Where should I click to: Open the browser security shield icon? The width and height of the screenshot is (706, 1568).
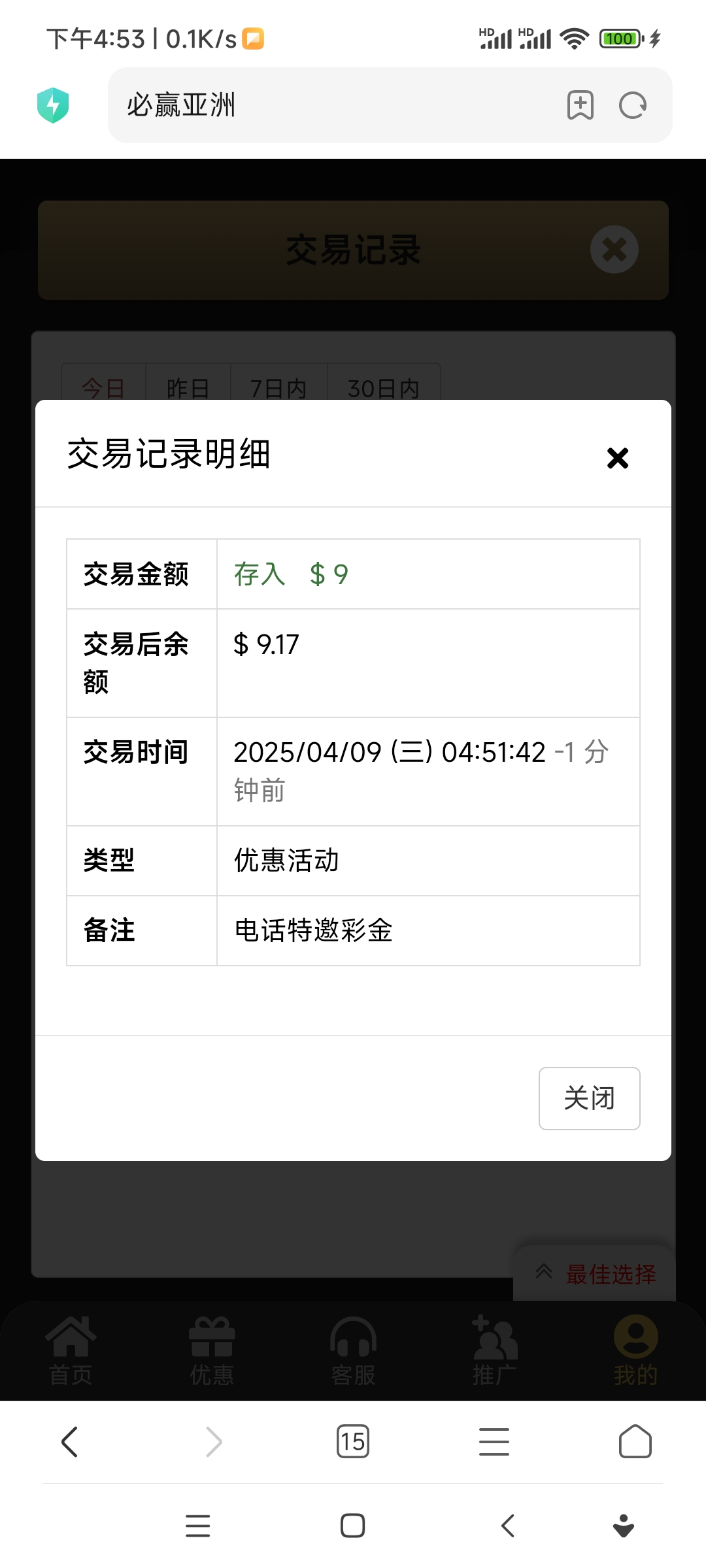pos(53,105)
